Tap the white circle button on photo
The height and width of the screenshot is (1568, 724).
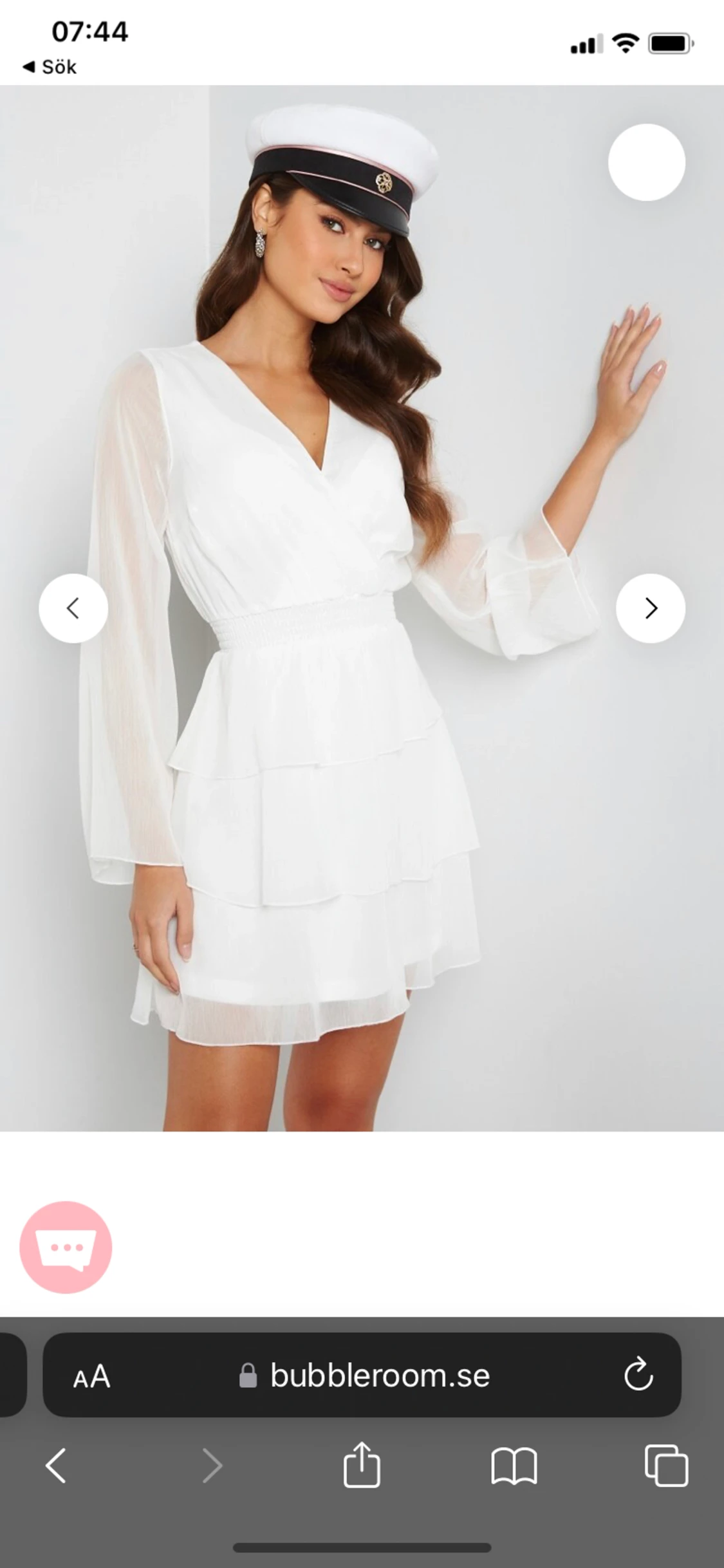[646, 162]
